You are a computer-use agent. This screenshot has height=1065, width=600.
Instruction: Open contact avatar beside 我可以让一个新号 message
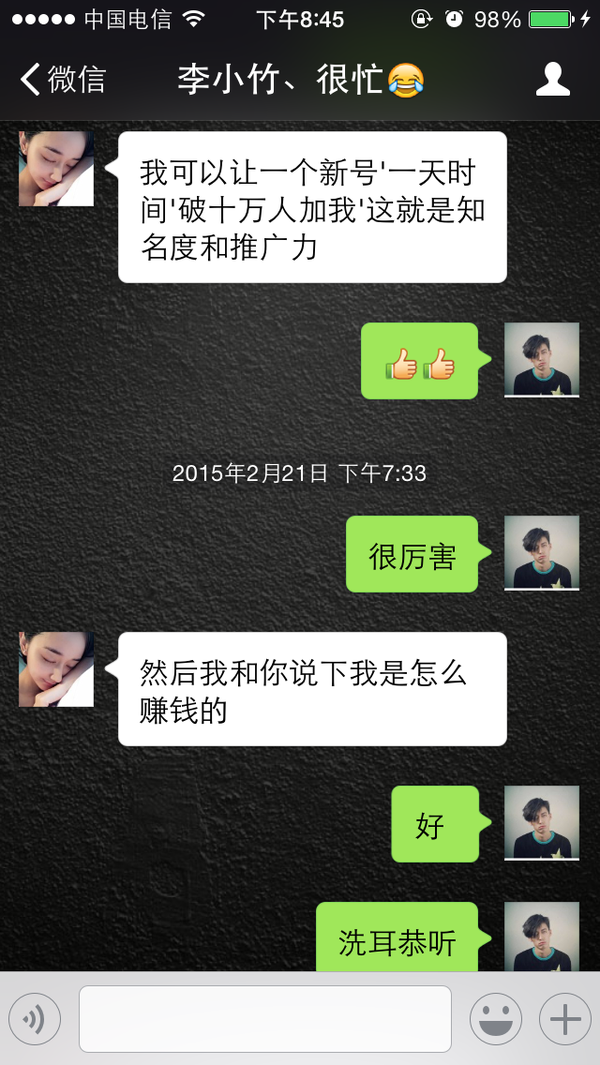click(x=56, y=168)
